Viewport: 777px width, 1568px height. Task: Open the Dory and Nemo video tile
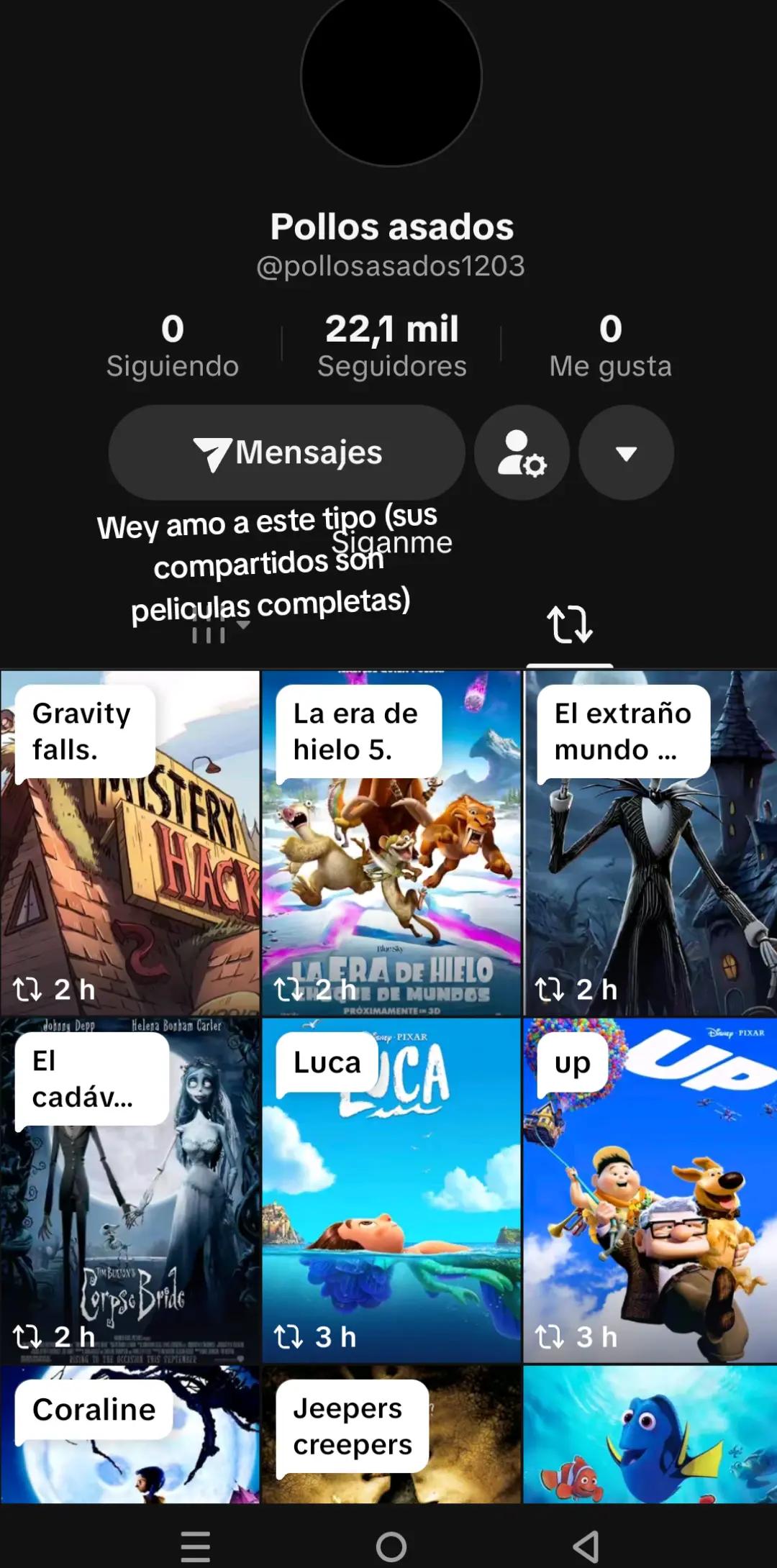point(650,1434)
